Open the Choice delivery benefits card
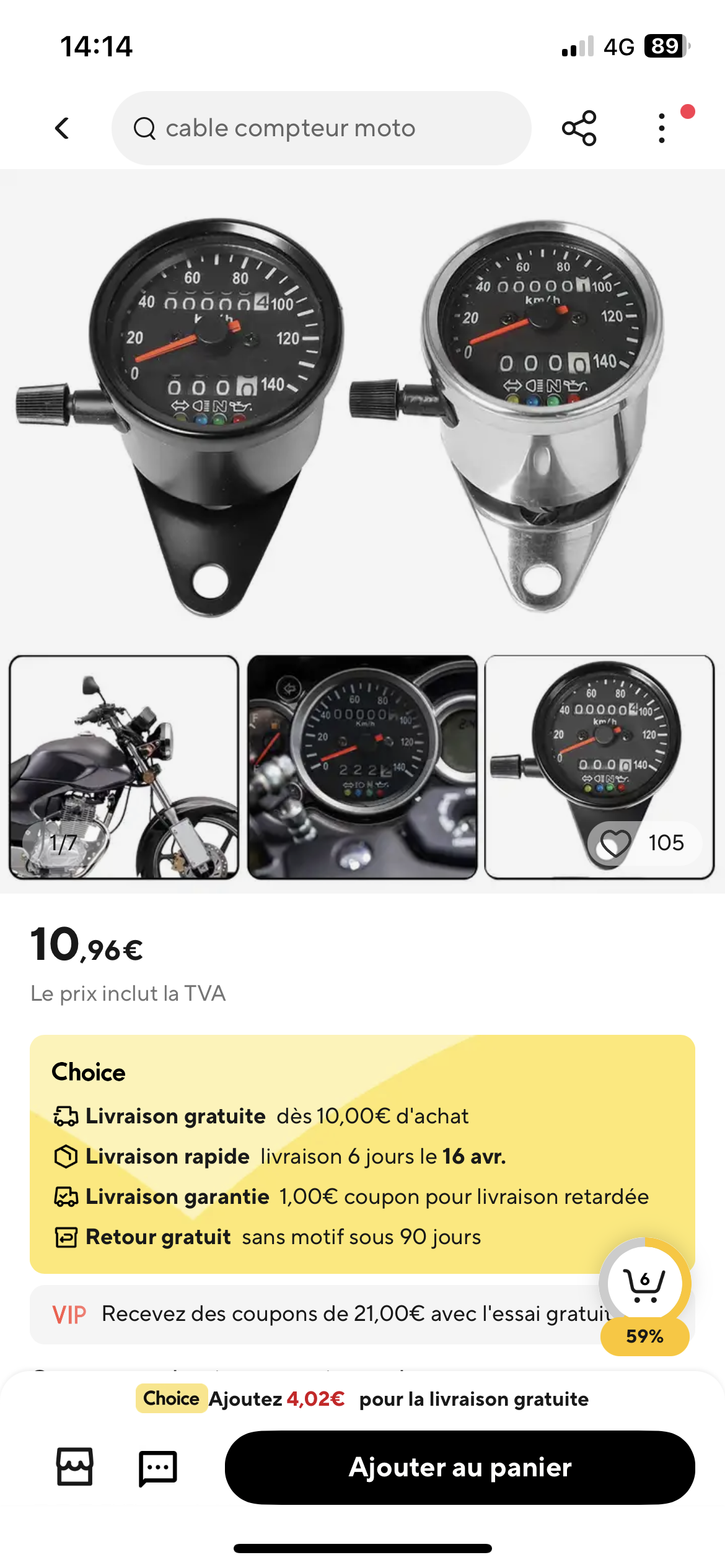The width and height of the screenshot is (725, 1568). point(362,1153)
